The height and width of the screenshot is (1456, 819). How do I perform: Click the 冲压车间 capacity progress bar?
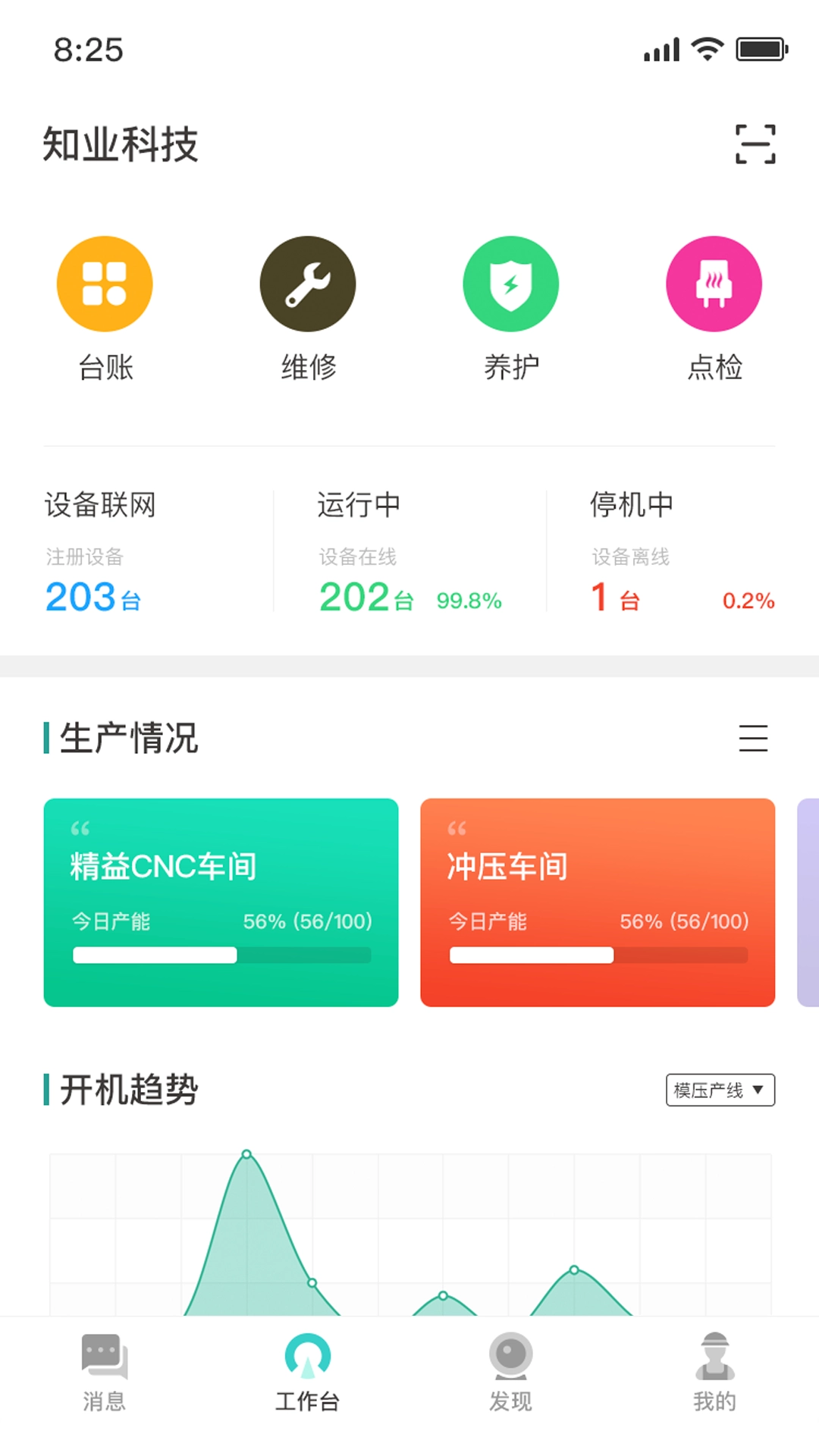tap(598, 955)
